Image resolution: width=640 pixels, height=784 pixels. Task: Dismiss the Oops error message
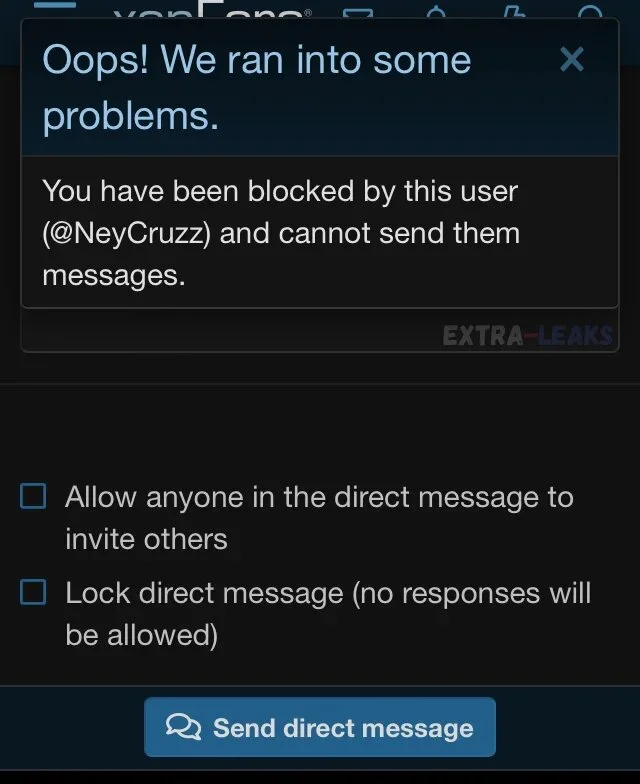point(572,60)
